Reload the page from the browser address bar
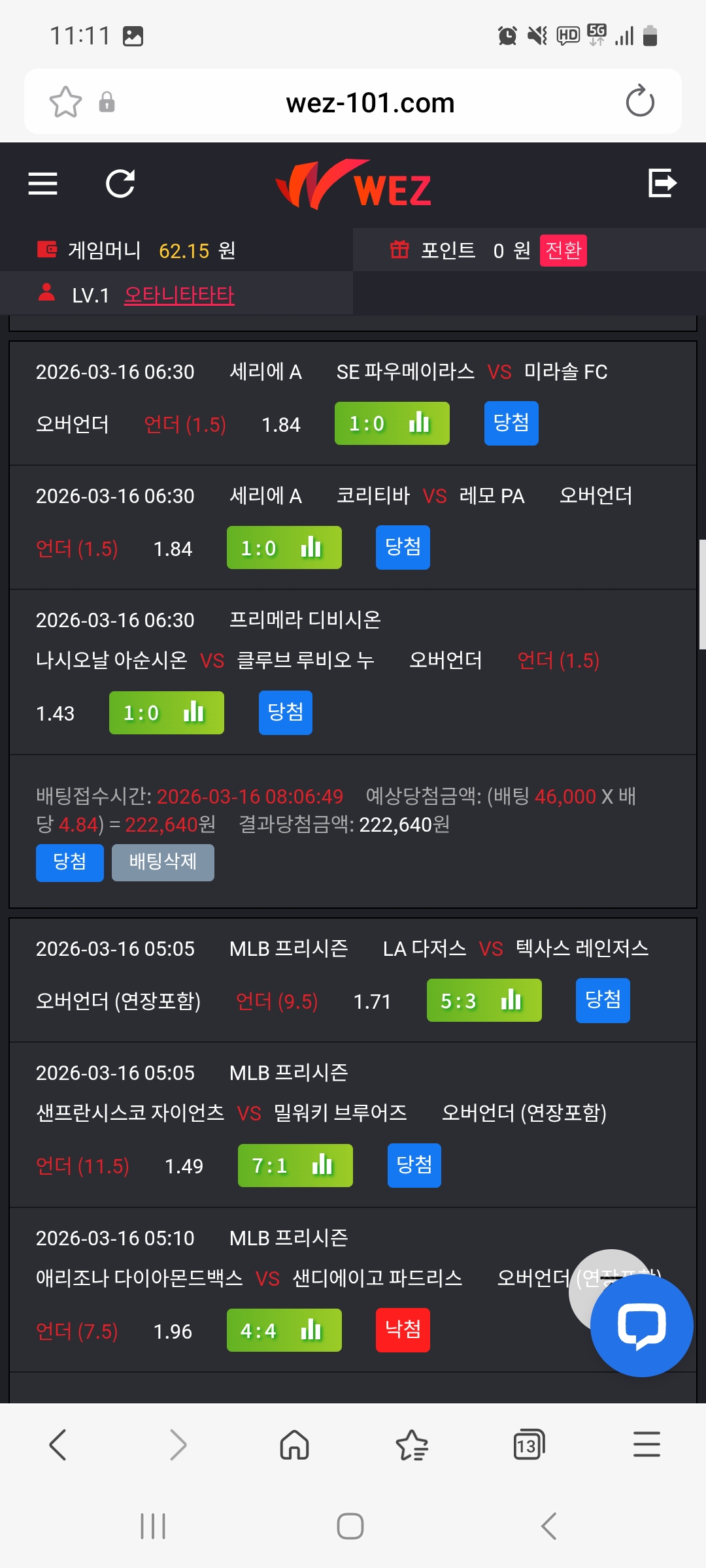 click(639, 102)
